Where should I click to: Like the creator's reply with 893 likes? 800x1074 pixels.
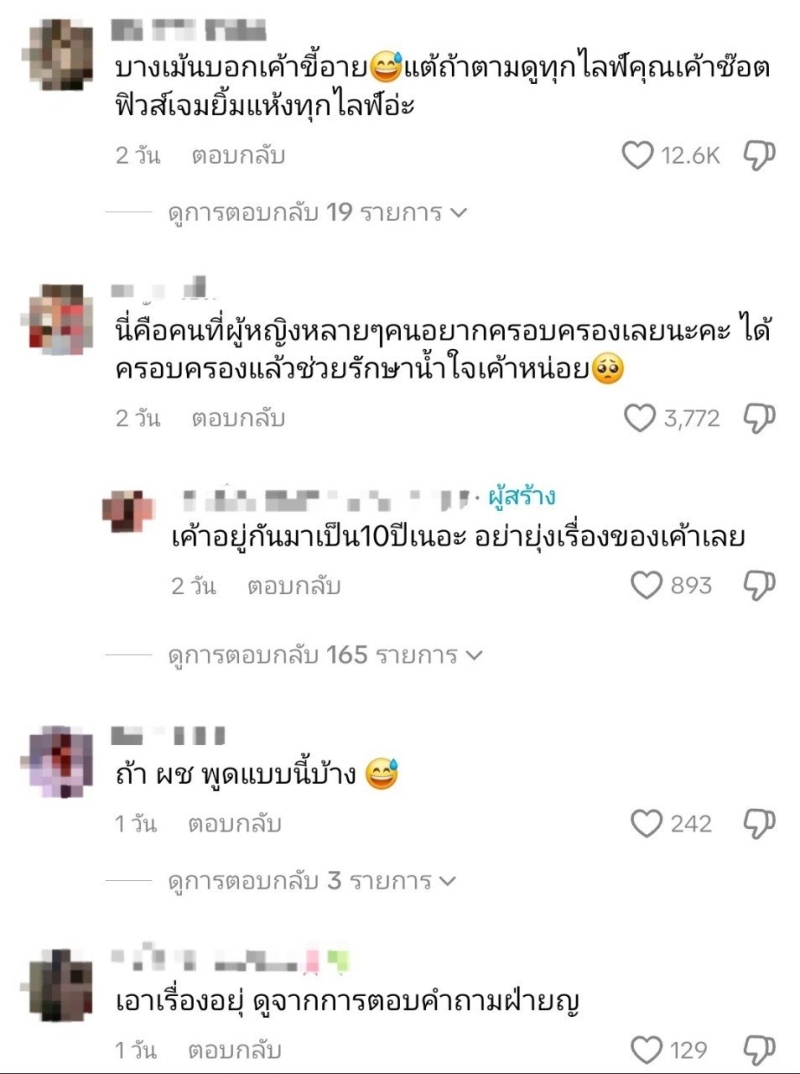tap(647, 586)
